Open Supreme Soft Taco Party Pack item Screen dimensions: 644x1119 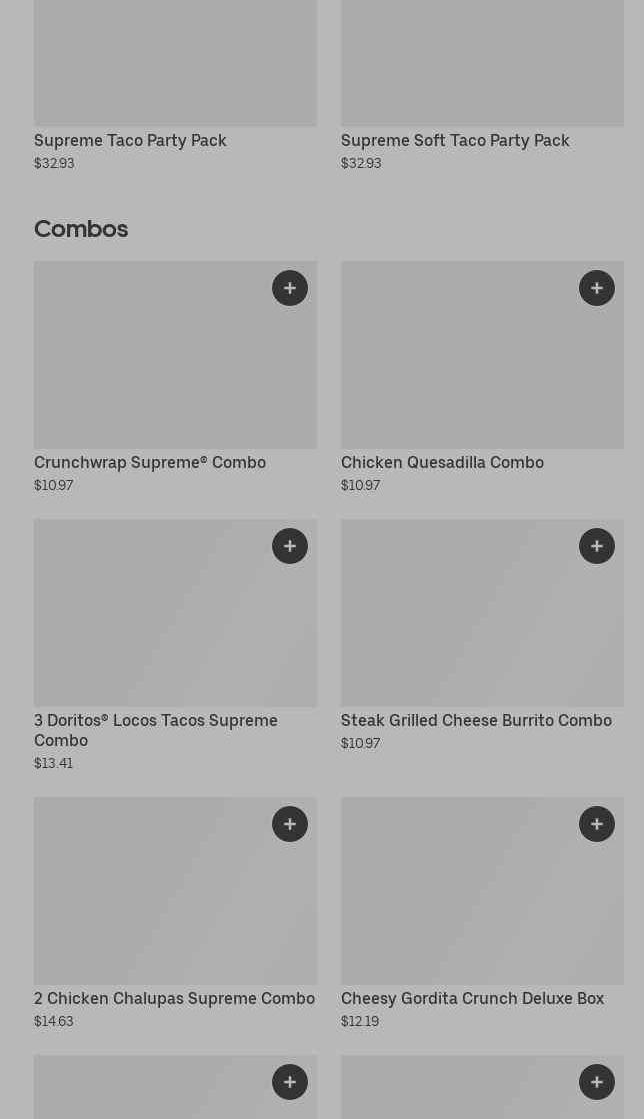(x=455, y=140)
